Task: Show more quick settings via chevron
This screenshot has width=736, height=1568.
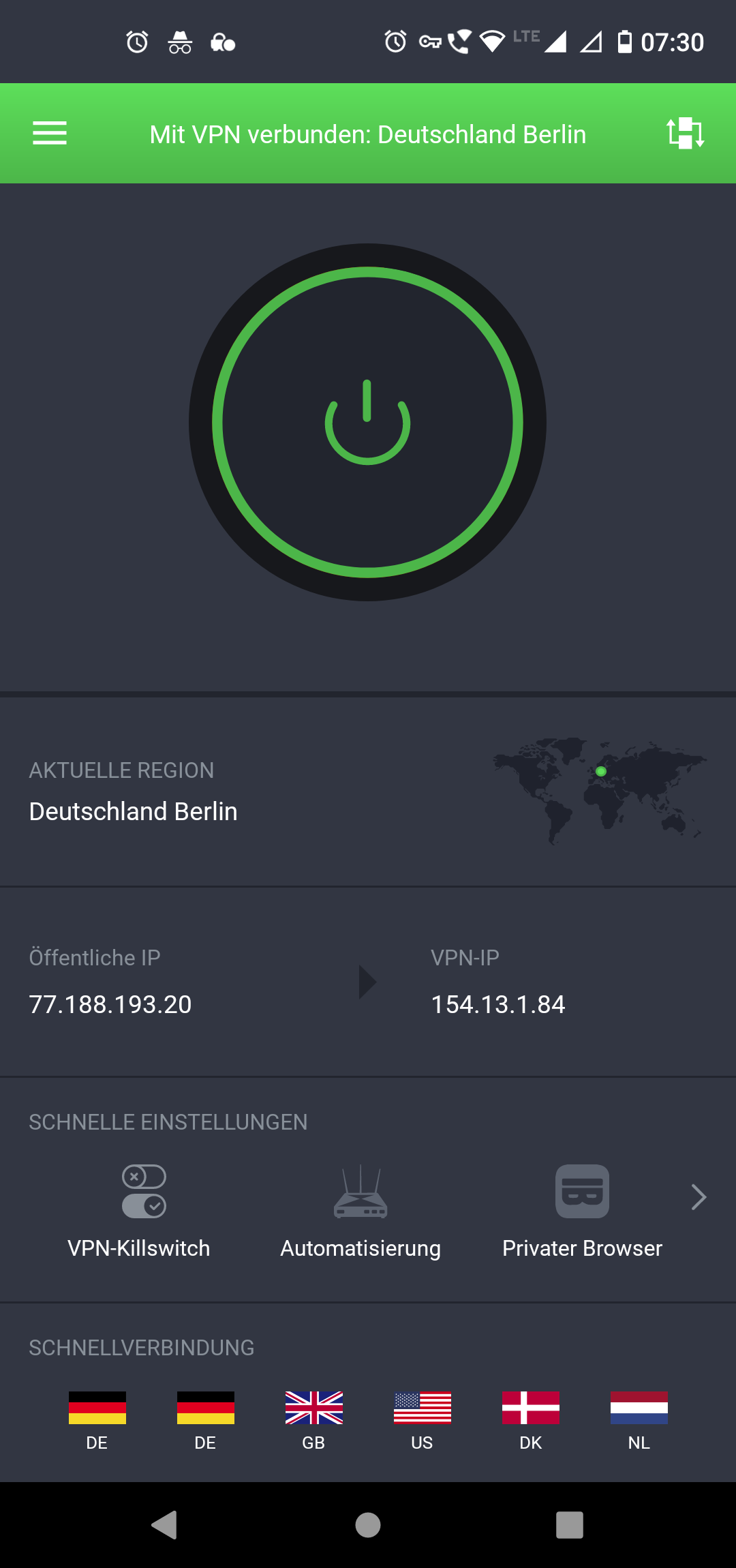Action: pyautogui.click(x=699, y=1197)
